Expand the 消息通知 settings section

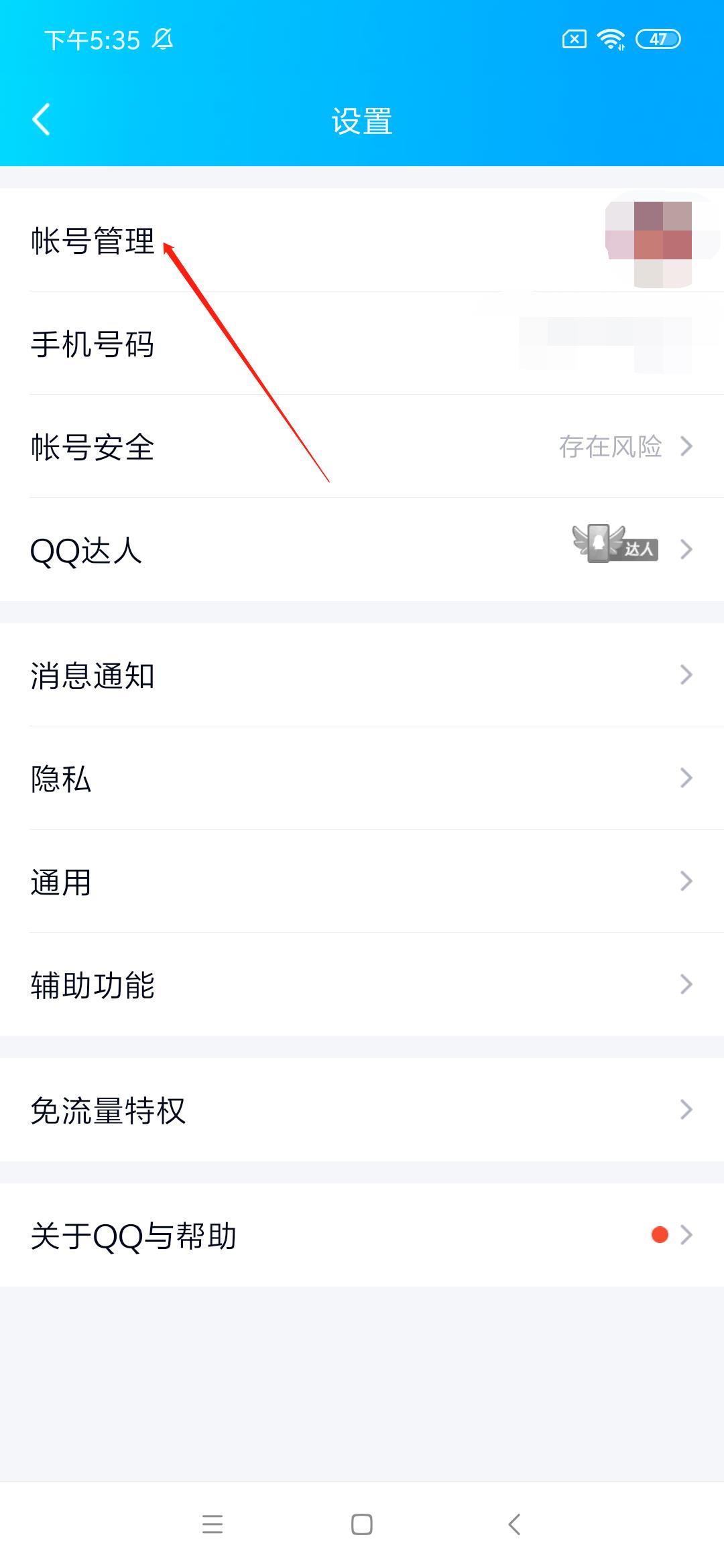pos(362,677)
